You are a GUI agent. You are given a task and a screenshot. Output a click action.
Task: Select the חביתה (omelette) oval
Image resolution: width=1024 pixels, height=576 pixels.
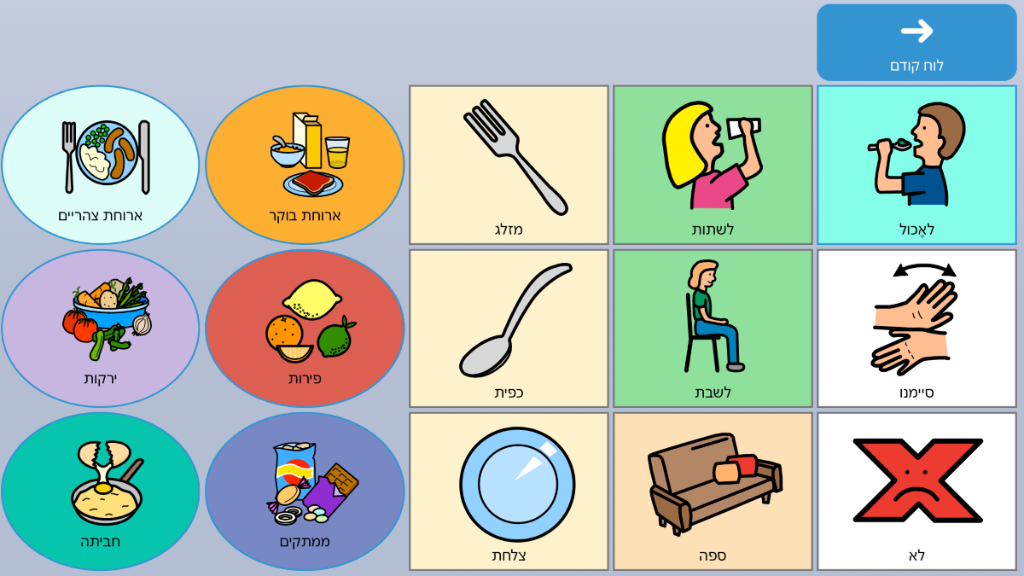(101, 491)
